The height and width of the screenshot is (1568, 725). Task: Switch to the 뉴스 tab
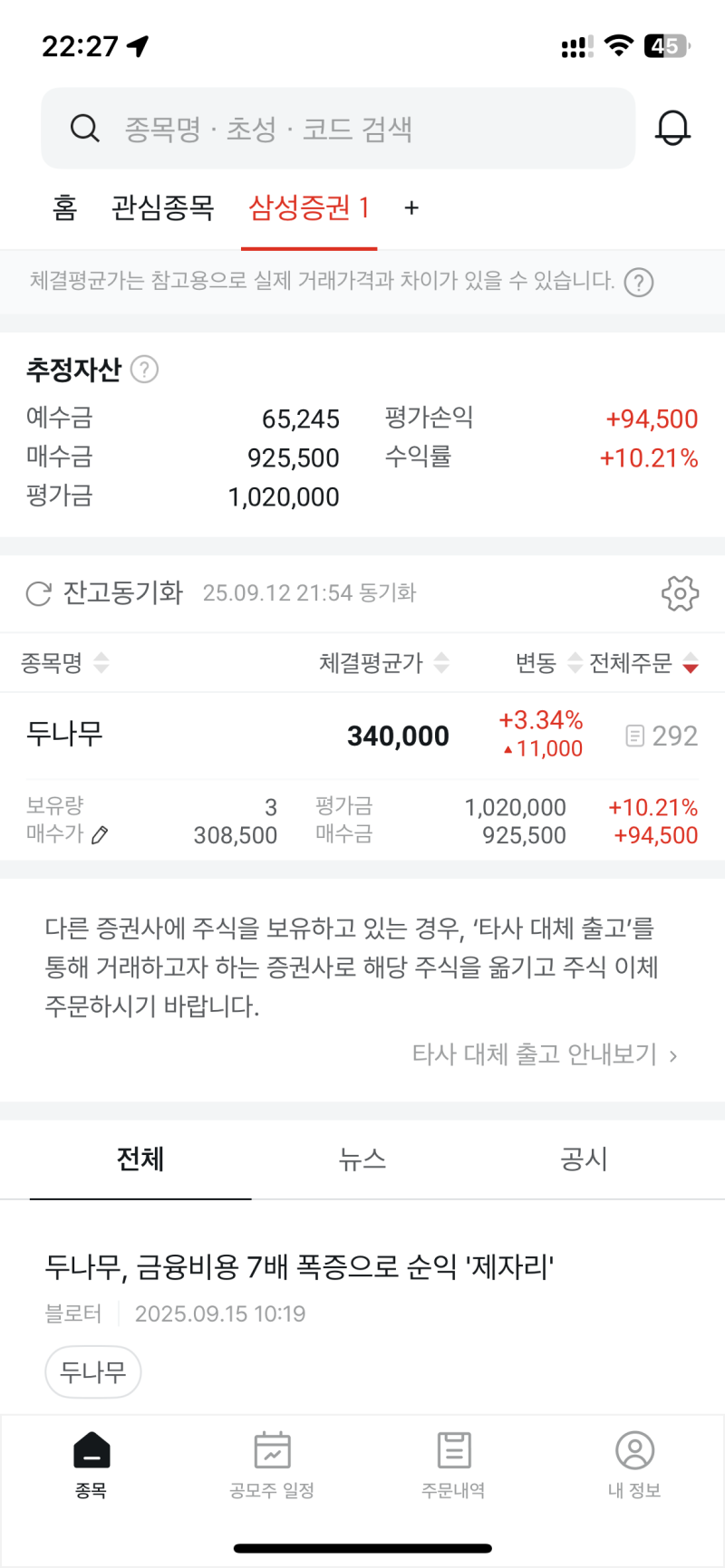362,1159
